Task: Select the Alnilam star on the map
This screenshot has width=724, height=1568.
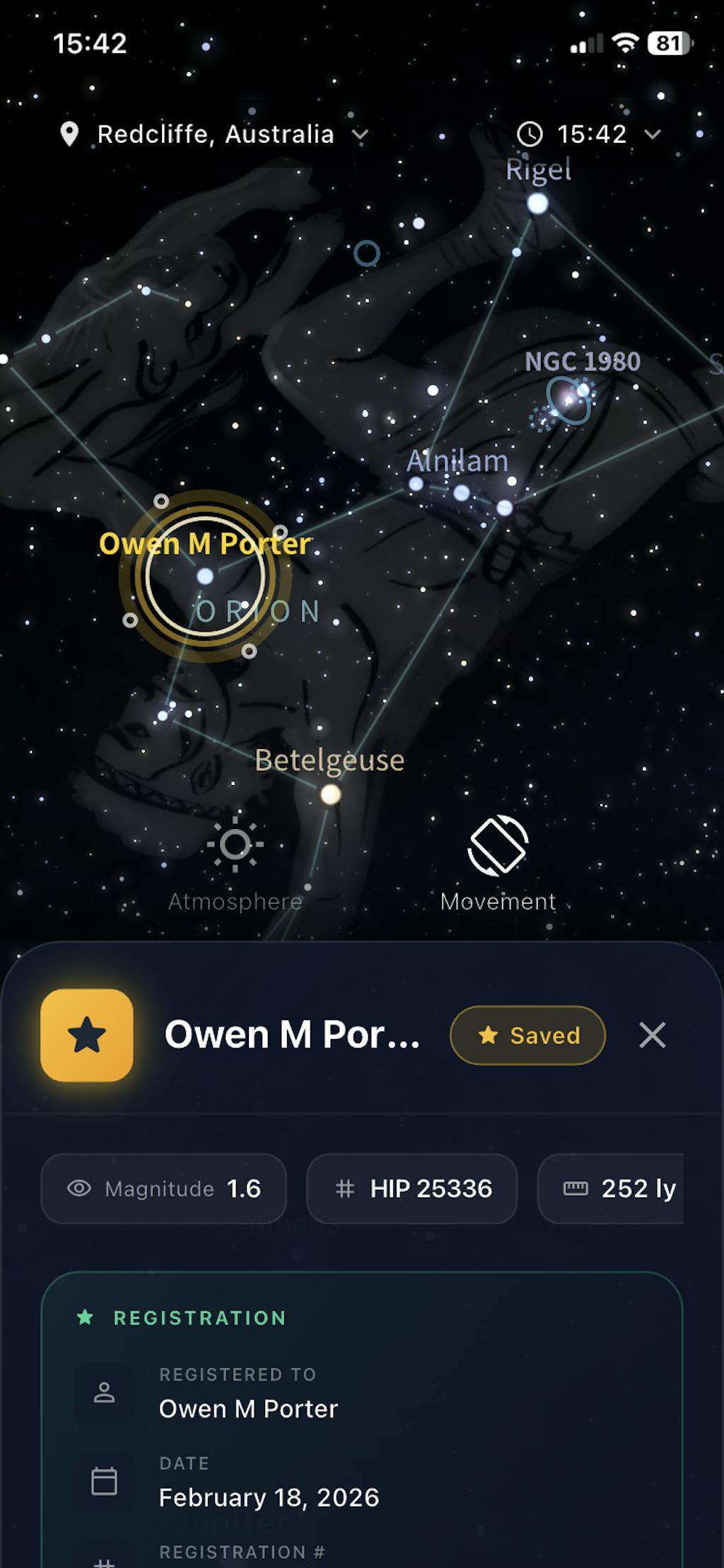Action: (461, 492)
